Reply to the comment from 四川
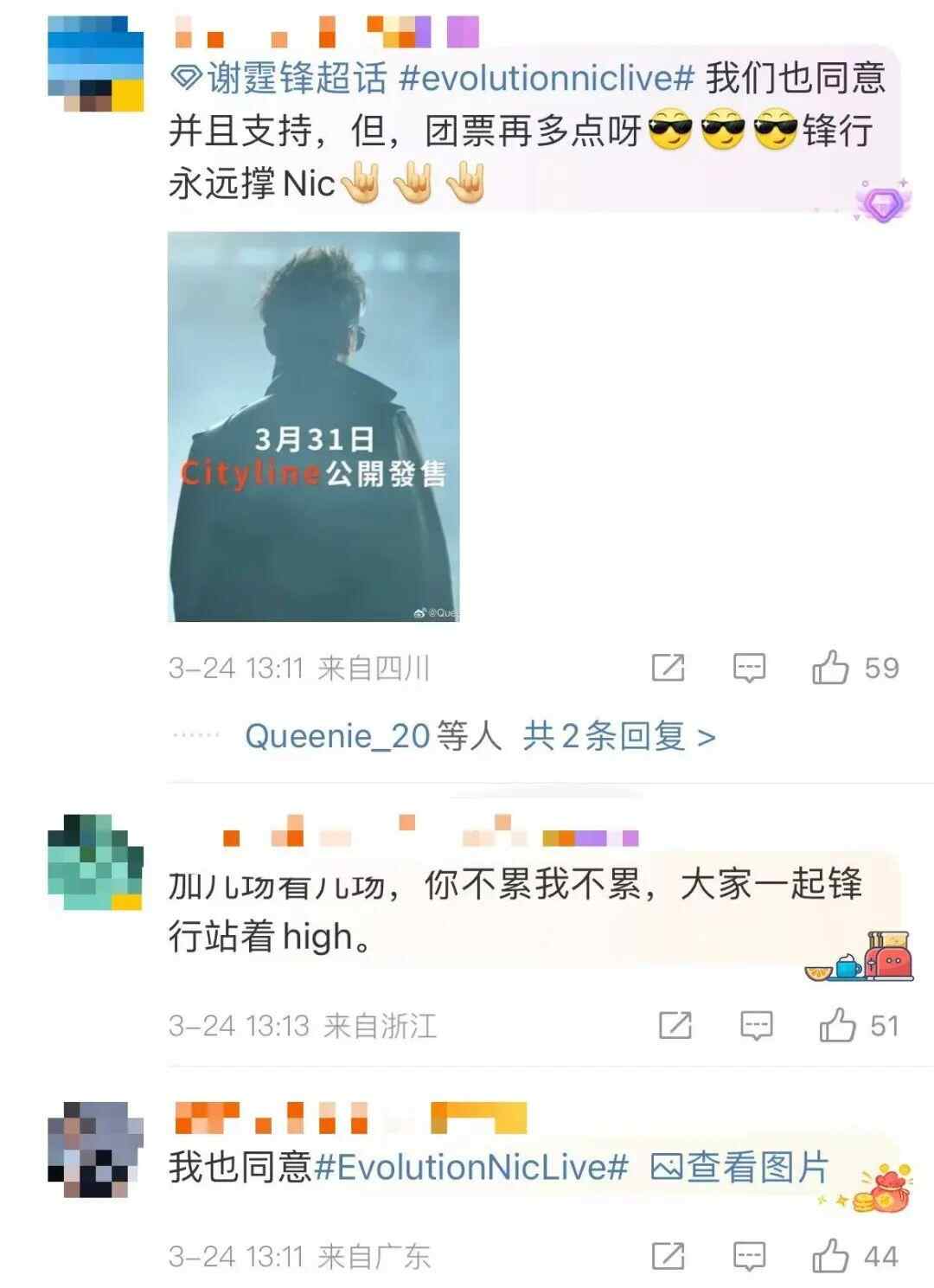934x1288 pixels. (x=749, y=668)
